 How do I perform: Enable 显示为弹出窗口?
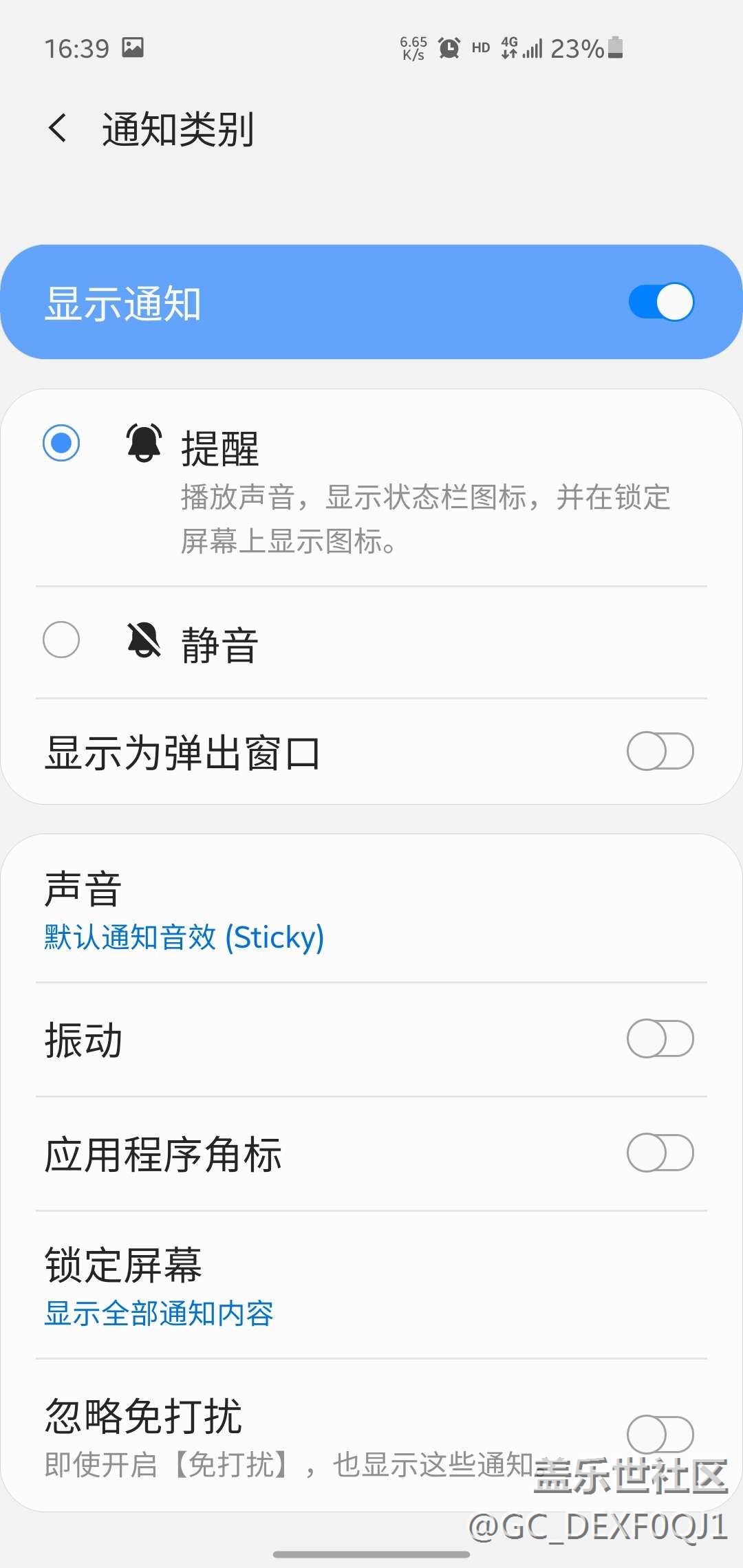pyautogui.click(x=660, y=751)
